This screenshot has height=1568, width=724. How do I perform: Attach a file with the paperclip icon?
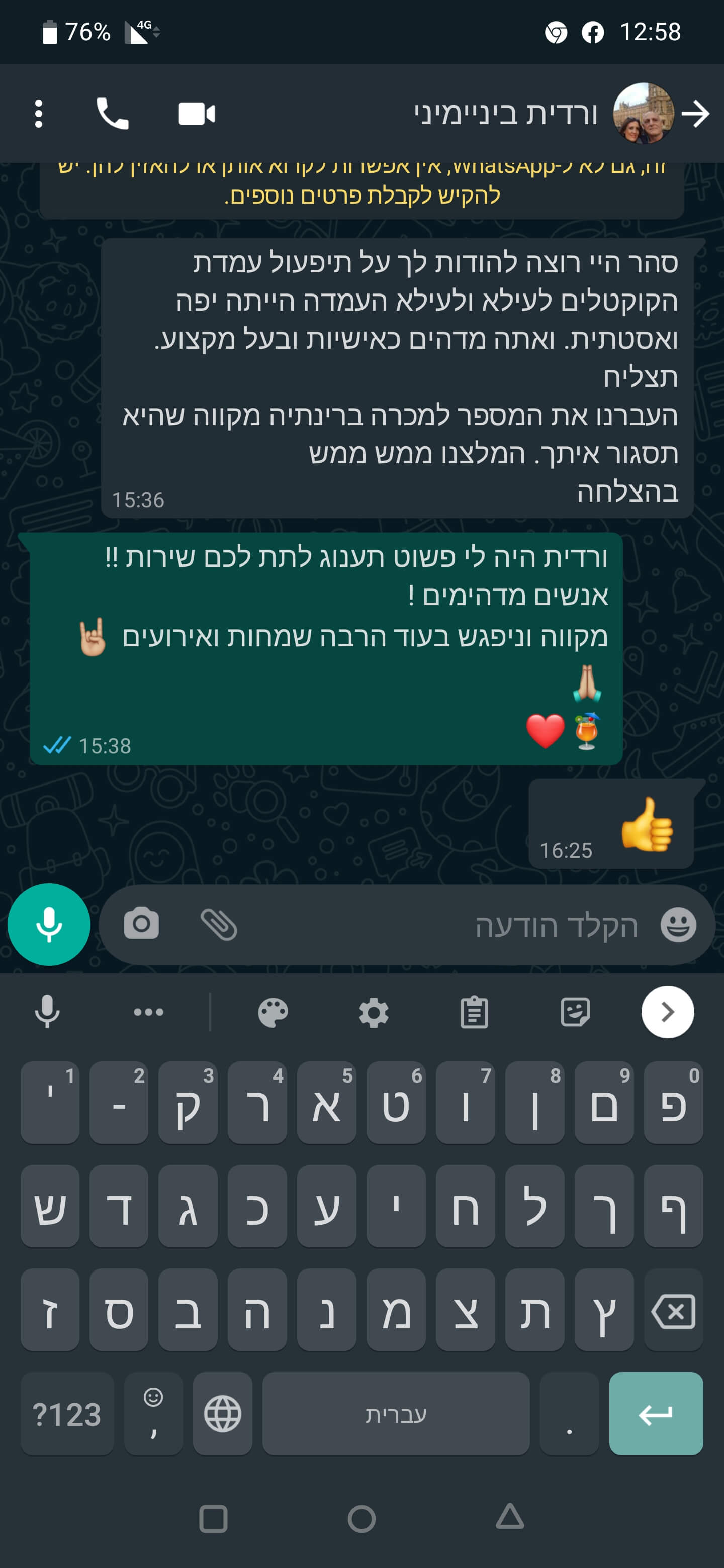coord(219,924)
